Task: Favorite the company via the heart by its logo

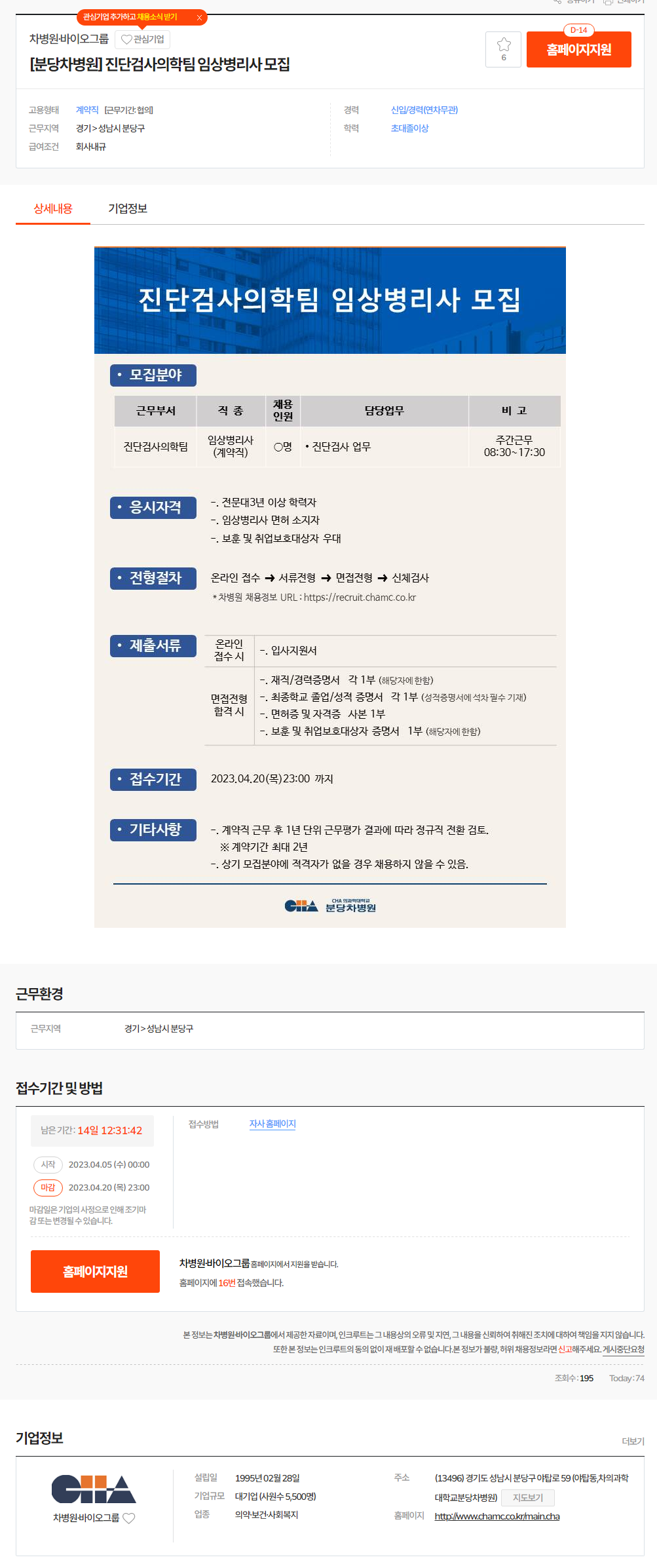Action: 129,1518
